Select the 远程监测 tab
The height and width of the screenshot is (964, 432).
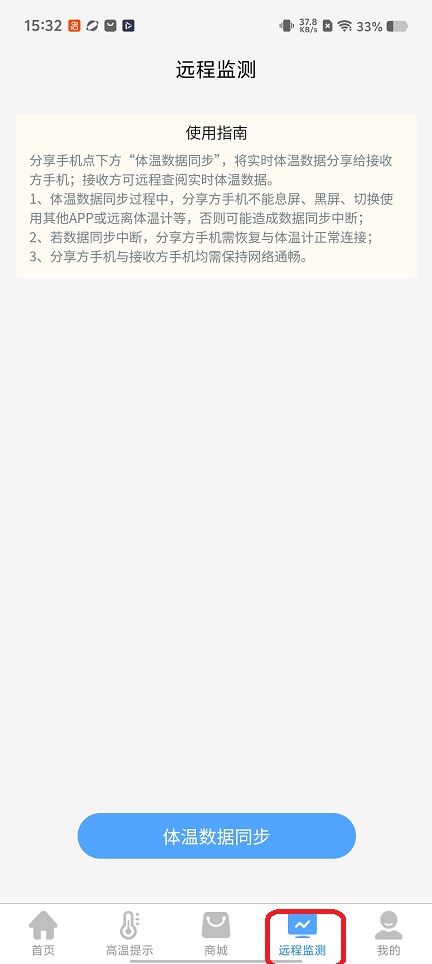pyautogui.click(x=302, y=934)
